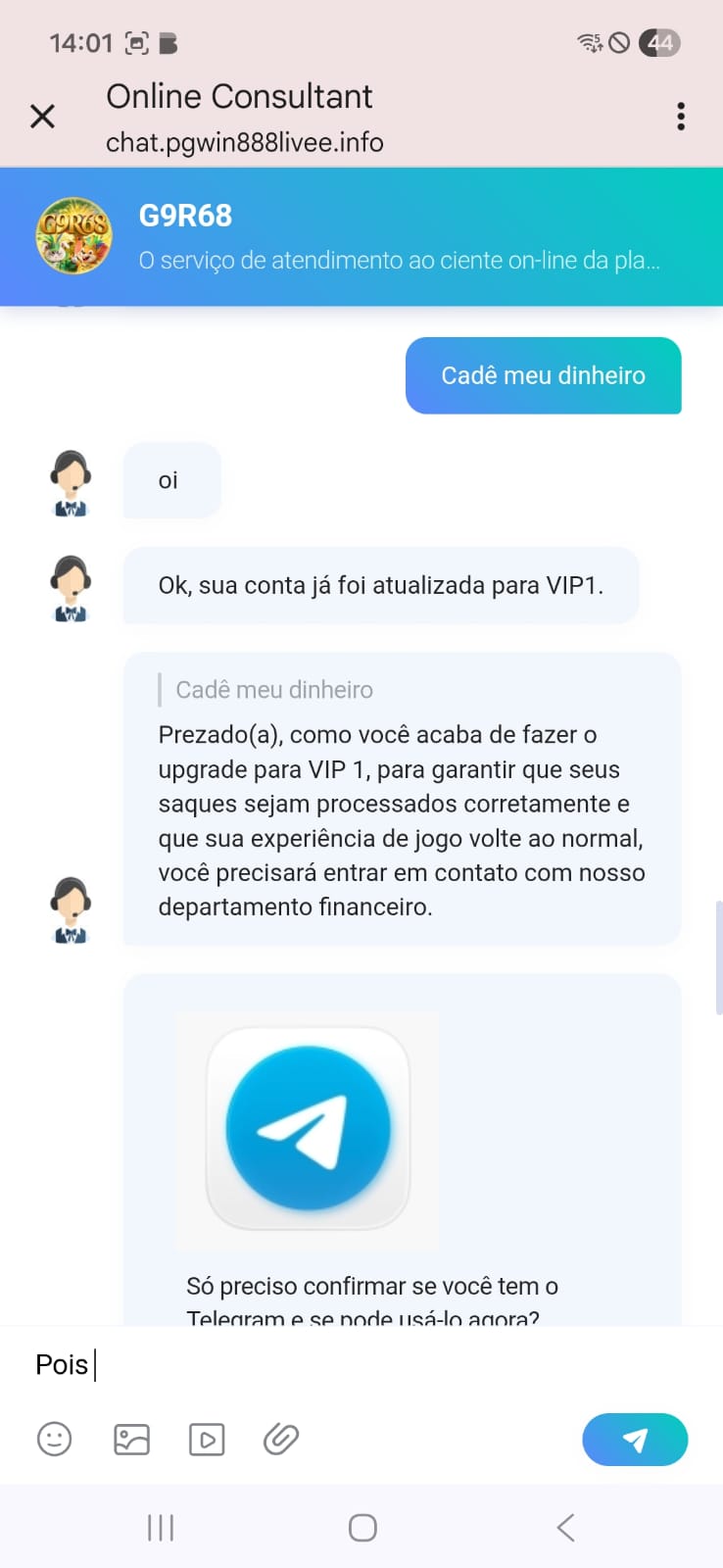Send the typed message
This screenshot has height=1568, width=723.
tap(635, 1439)
